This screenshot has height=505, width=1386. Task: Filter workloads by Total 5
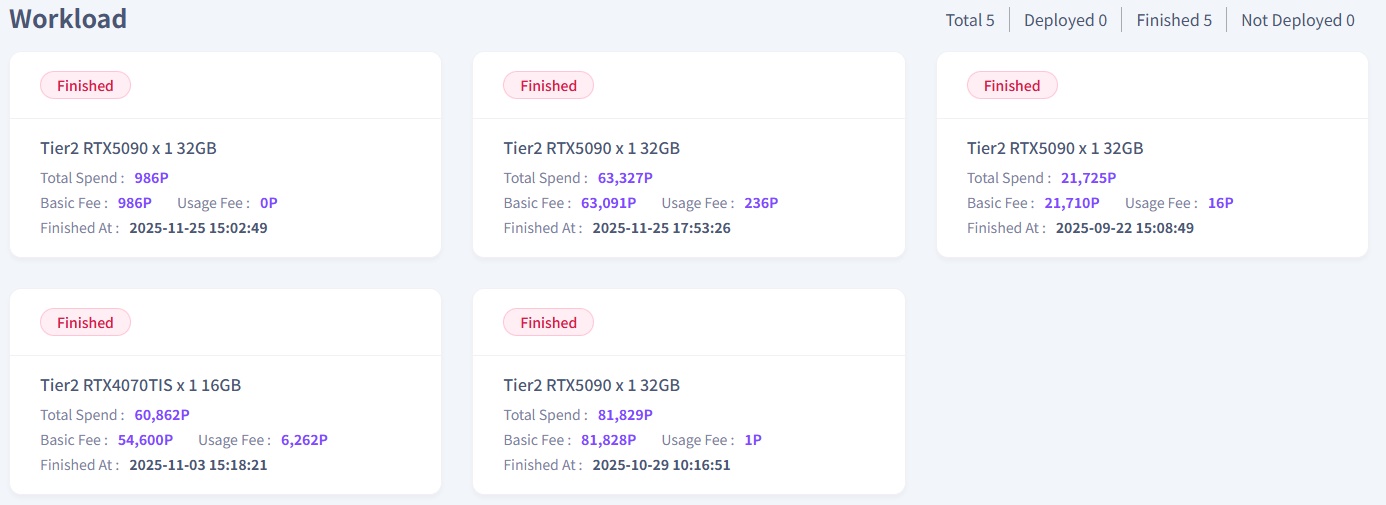(x=970, y=20)
